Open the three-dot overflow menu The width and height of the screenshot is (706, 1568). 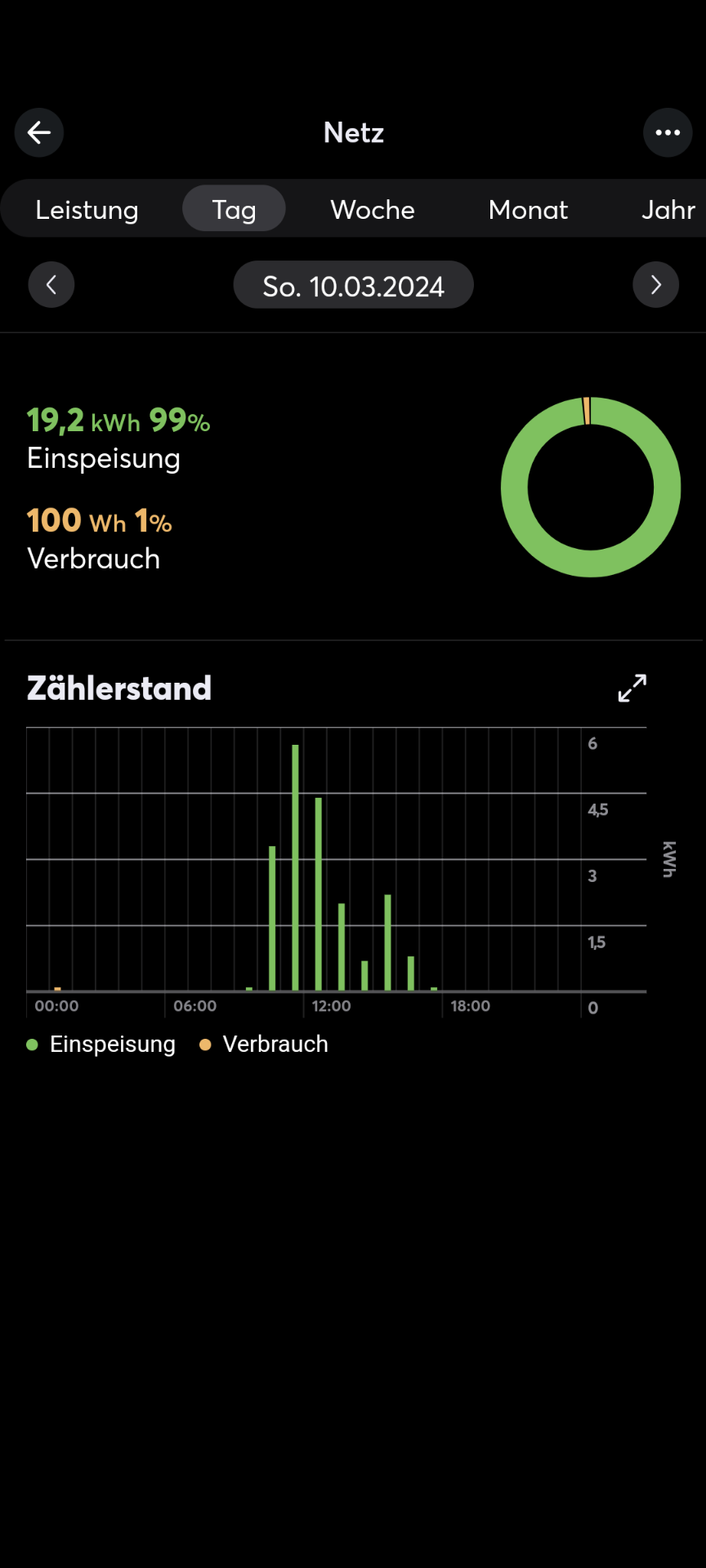click(667, 132)
